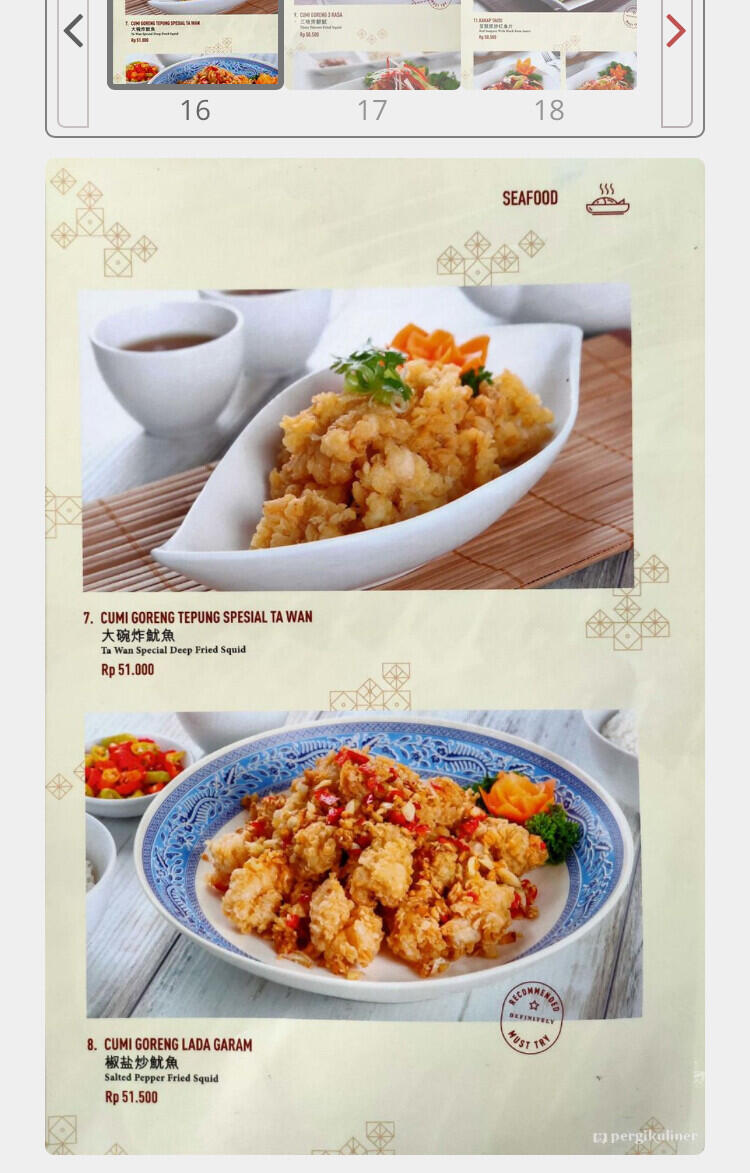
Task: Select menu page thumbnail 16
Action: (x=195, y=44)
